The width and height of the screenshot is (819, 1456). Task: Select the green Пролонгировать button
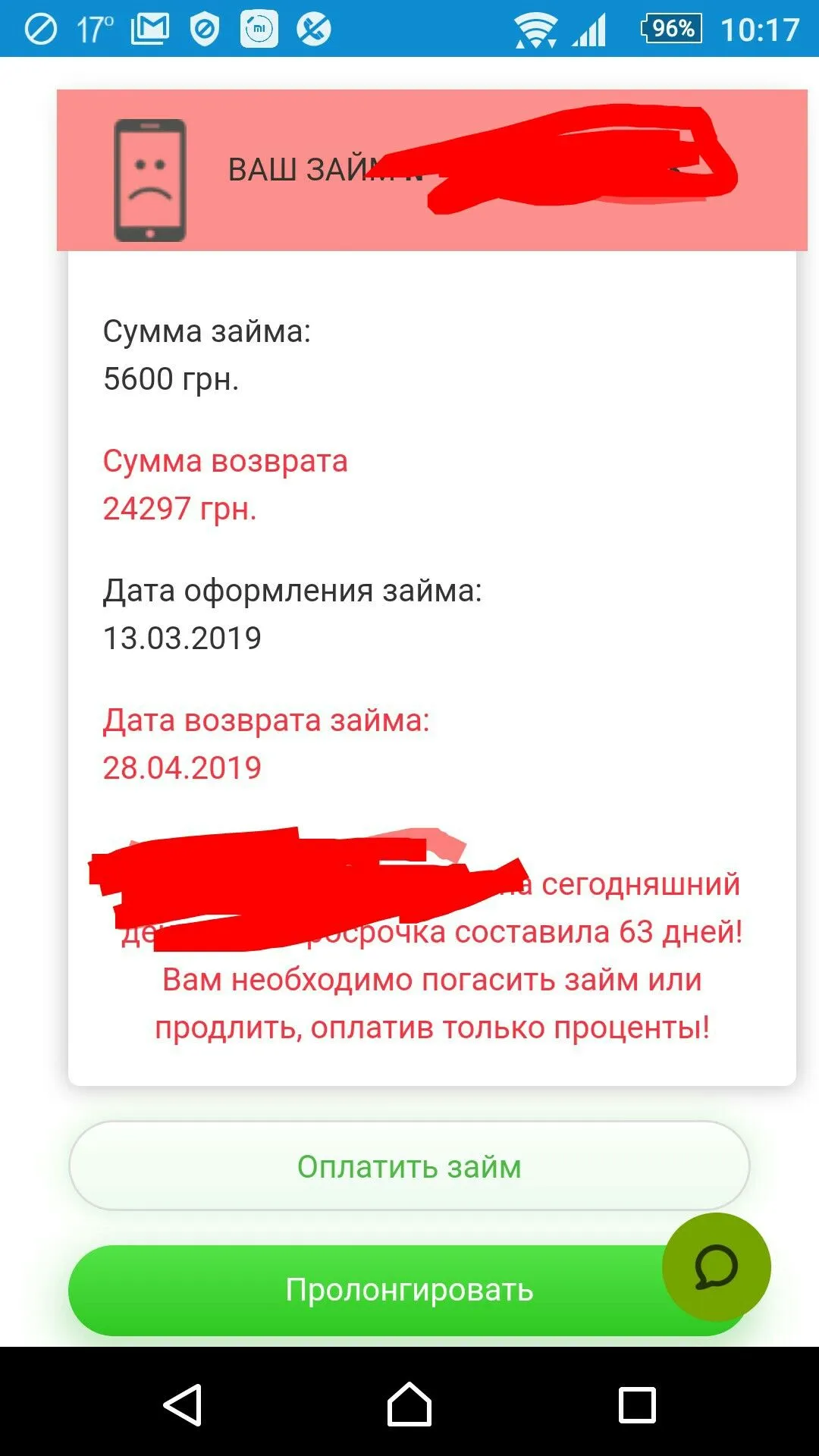click(x=364, y=1290)
